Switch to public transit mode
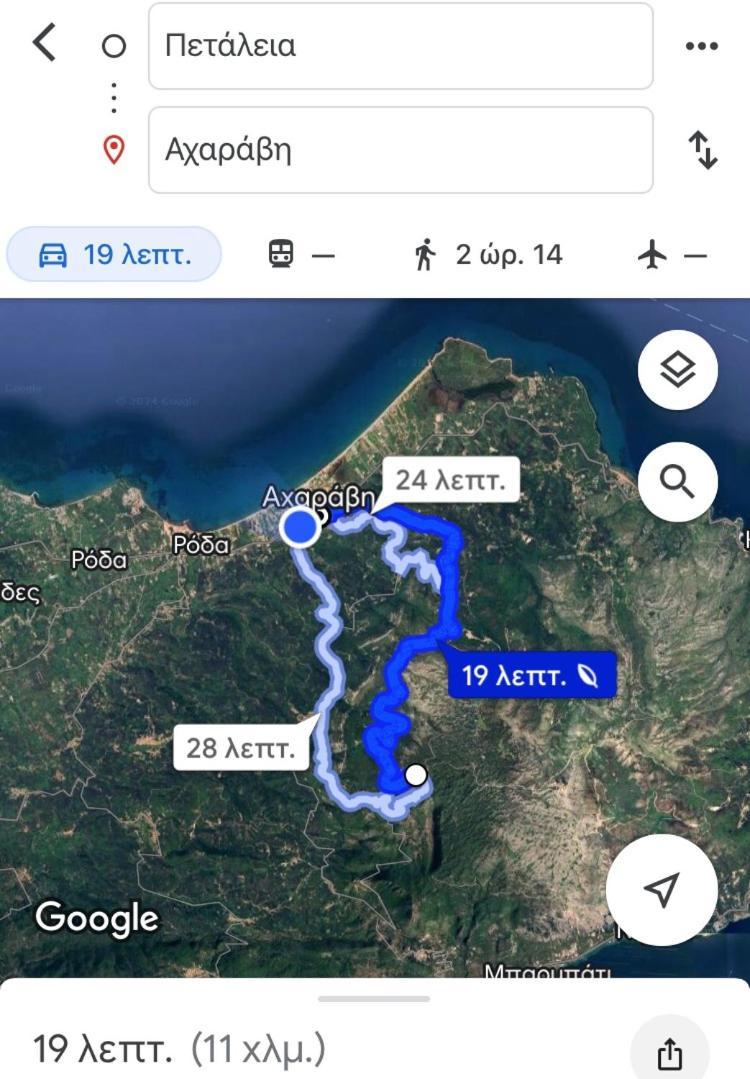The width and height of the screenshot is (750, 1079). point(300,255)
